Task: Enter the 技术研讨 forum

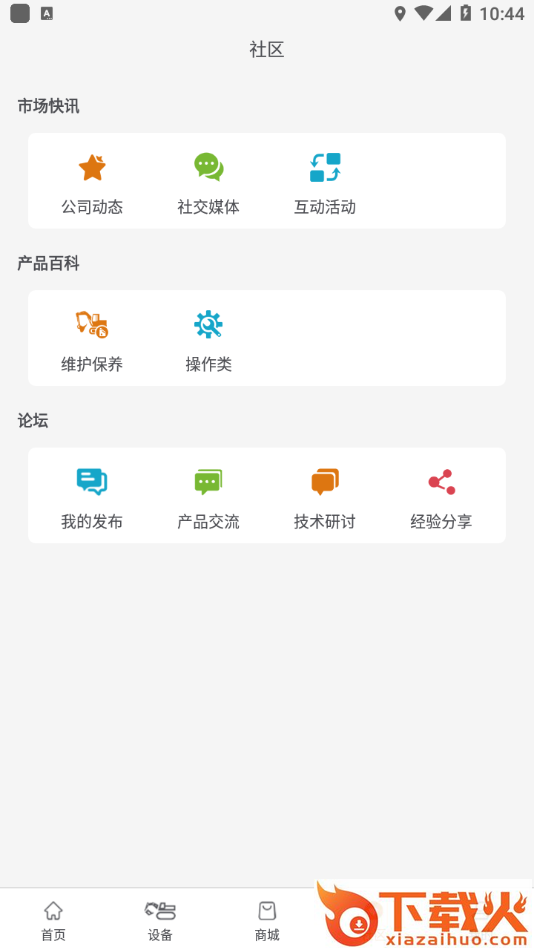Action: pyautogui.click(x=325, y=499)
